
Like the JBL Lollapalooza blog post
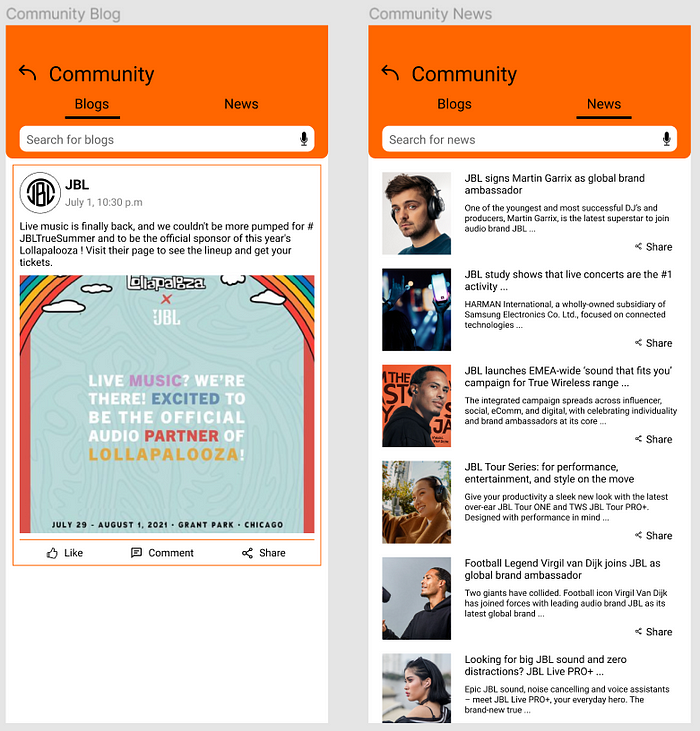point(65,553)
